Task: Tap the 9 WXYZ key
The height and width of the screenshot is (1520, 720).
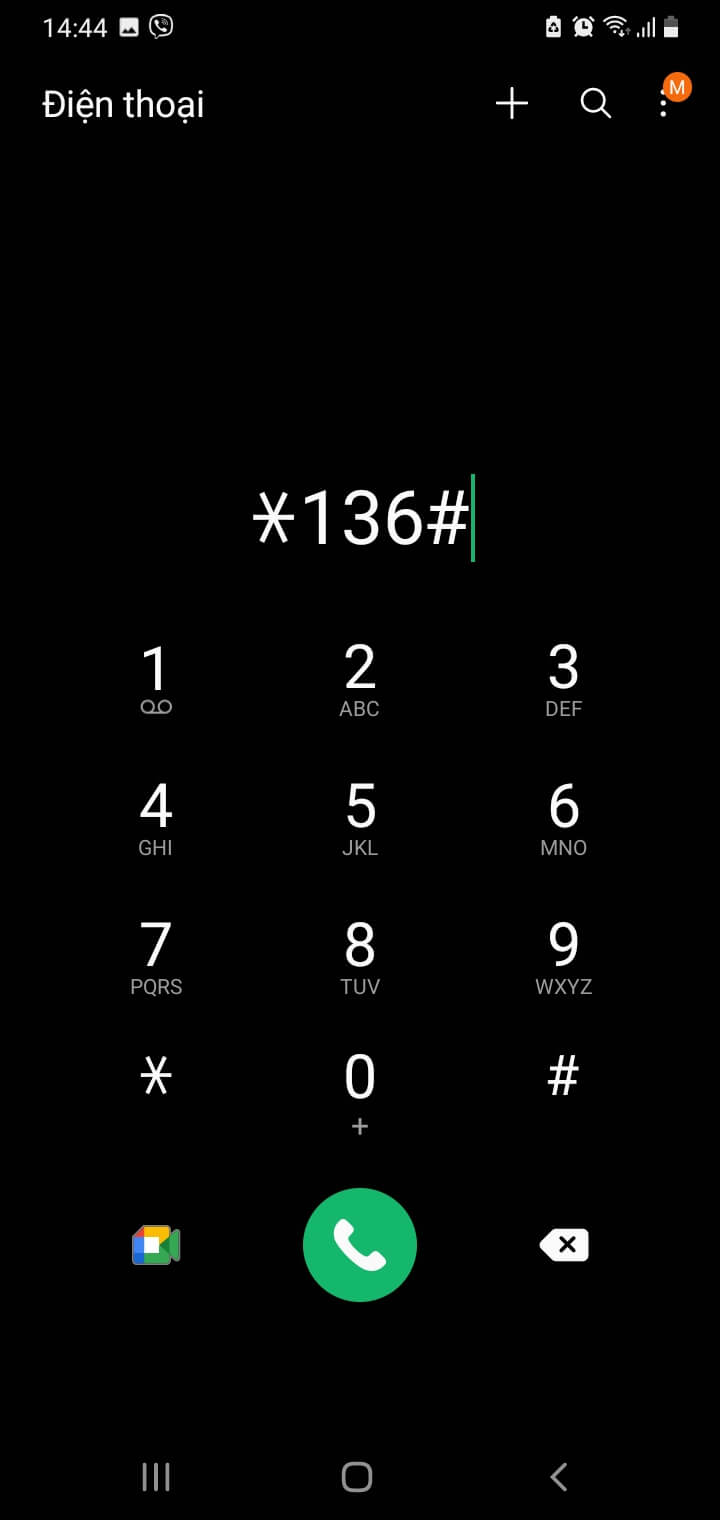Action: pos(564,956)
